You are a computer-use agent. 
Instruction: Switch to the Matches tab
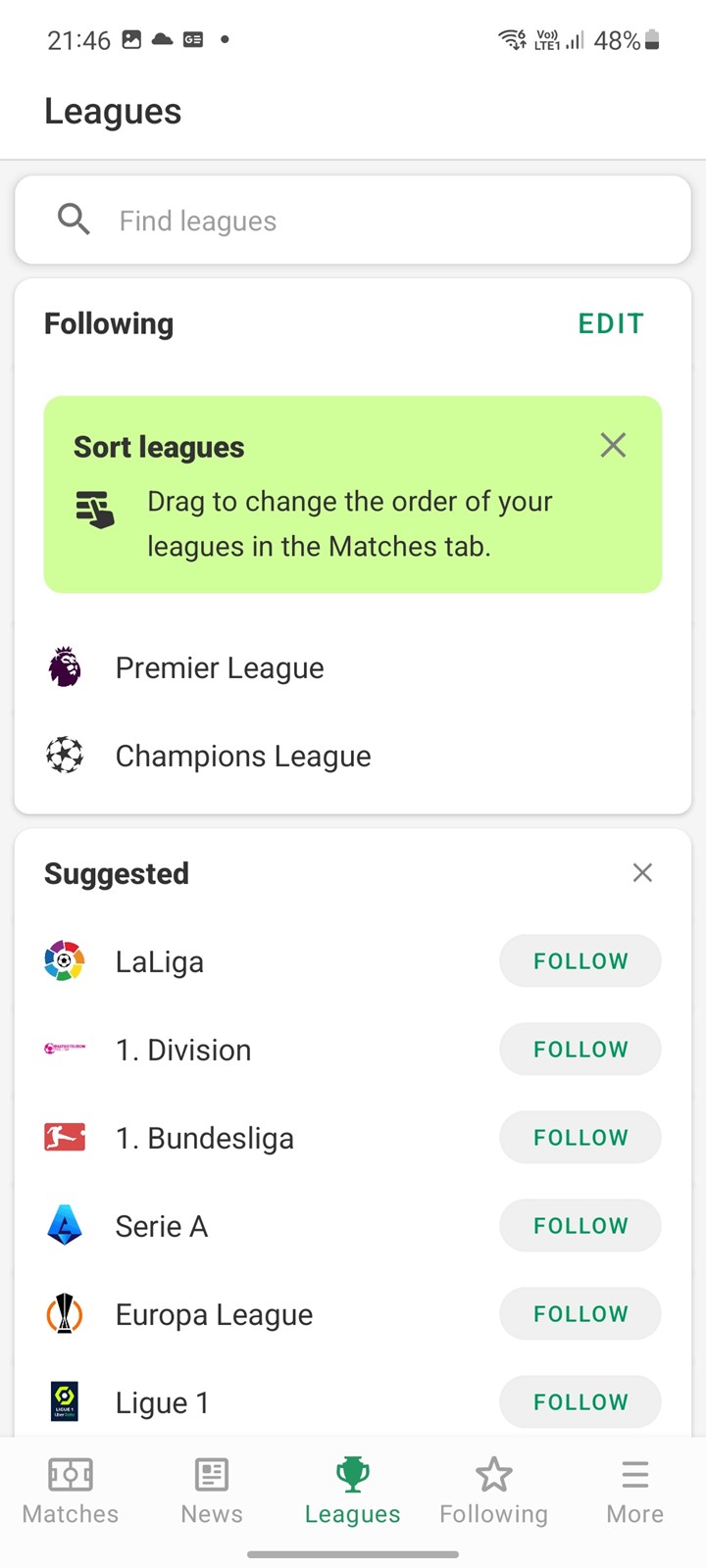pyautogui.click(x=71, y=1491)
